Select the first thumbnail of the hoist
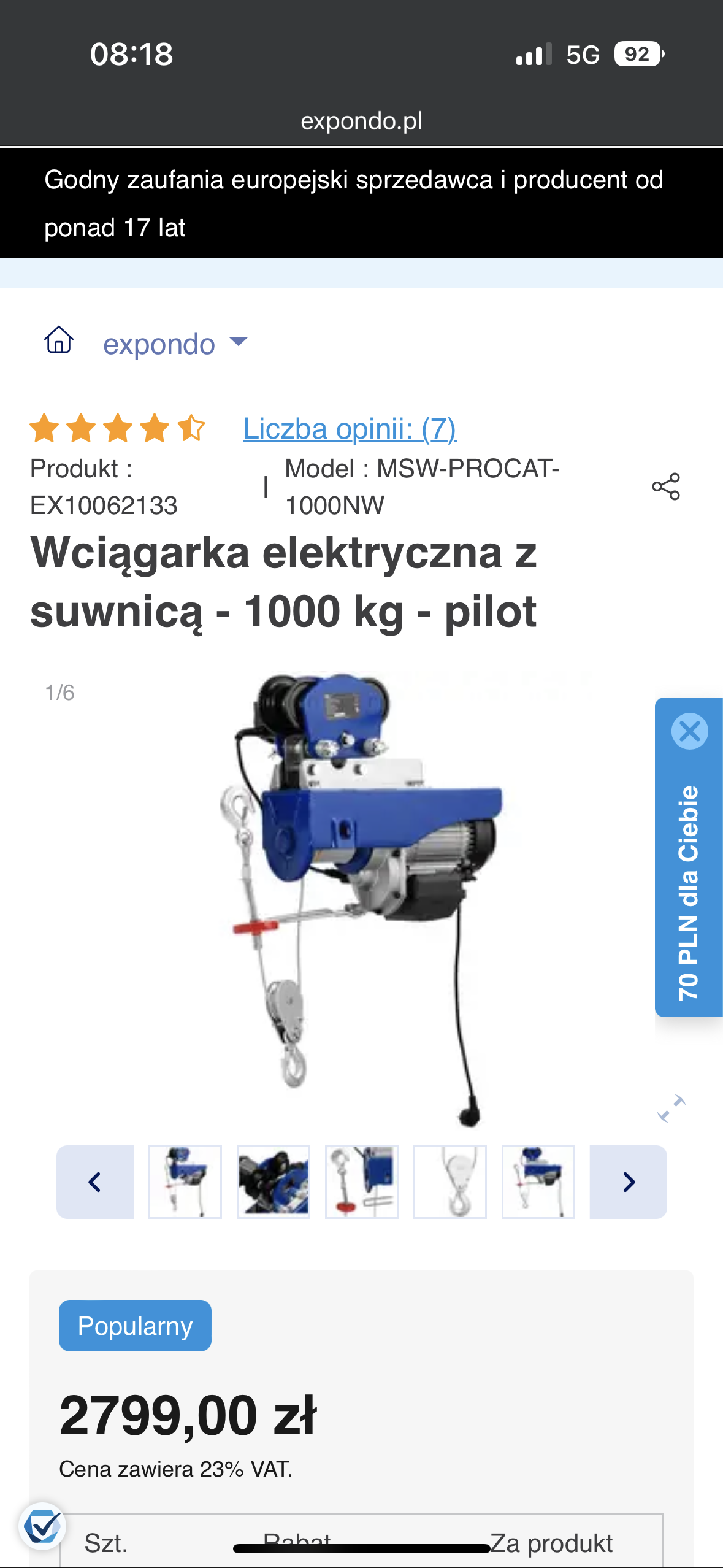This screenshot has width=723, height=1568. coord(185,1182)
